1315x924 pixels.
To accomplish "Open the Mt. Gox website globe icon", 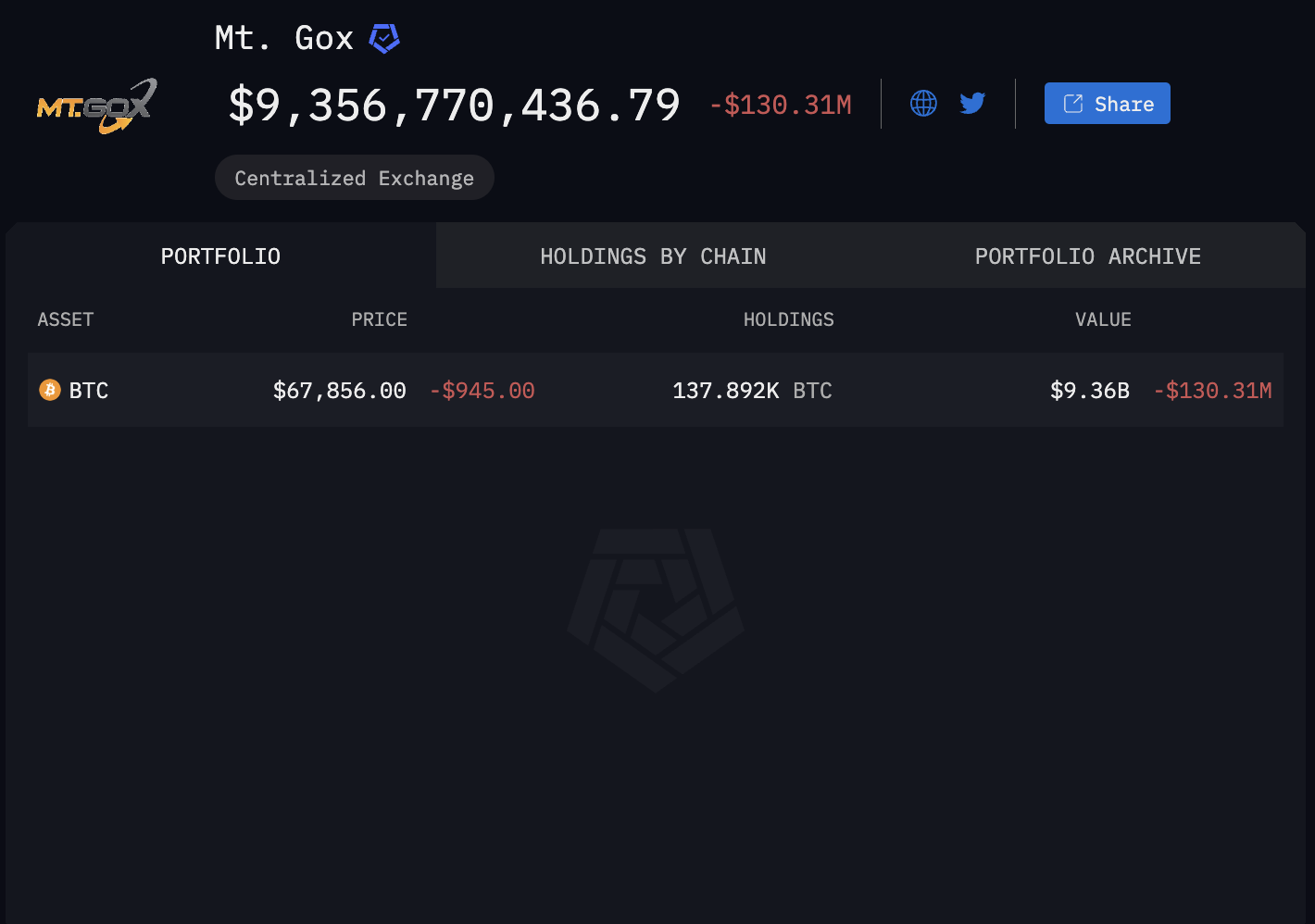I will [x=923, y=103].
